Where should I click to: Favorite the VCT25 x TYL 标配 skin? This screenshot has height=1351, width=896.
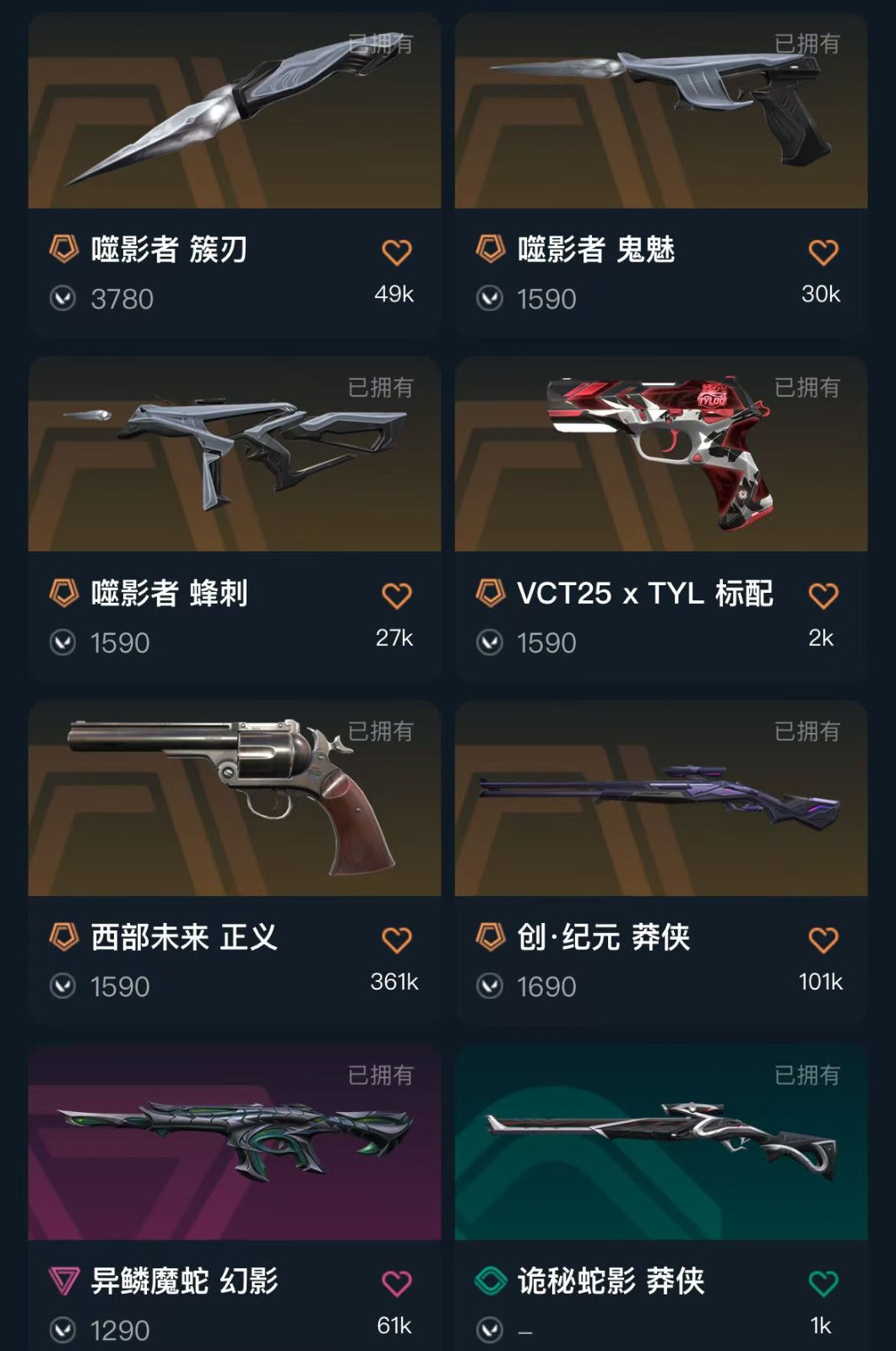(823, 595)
